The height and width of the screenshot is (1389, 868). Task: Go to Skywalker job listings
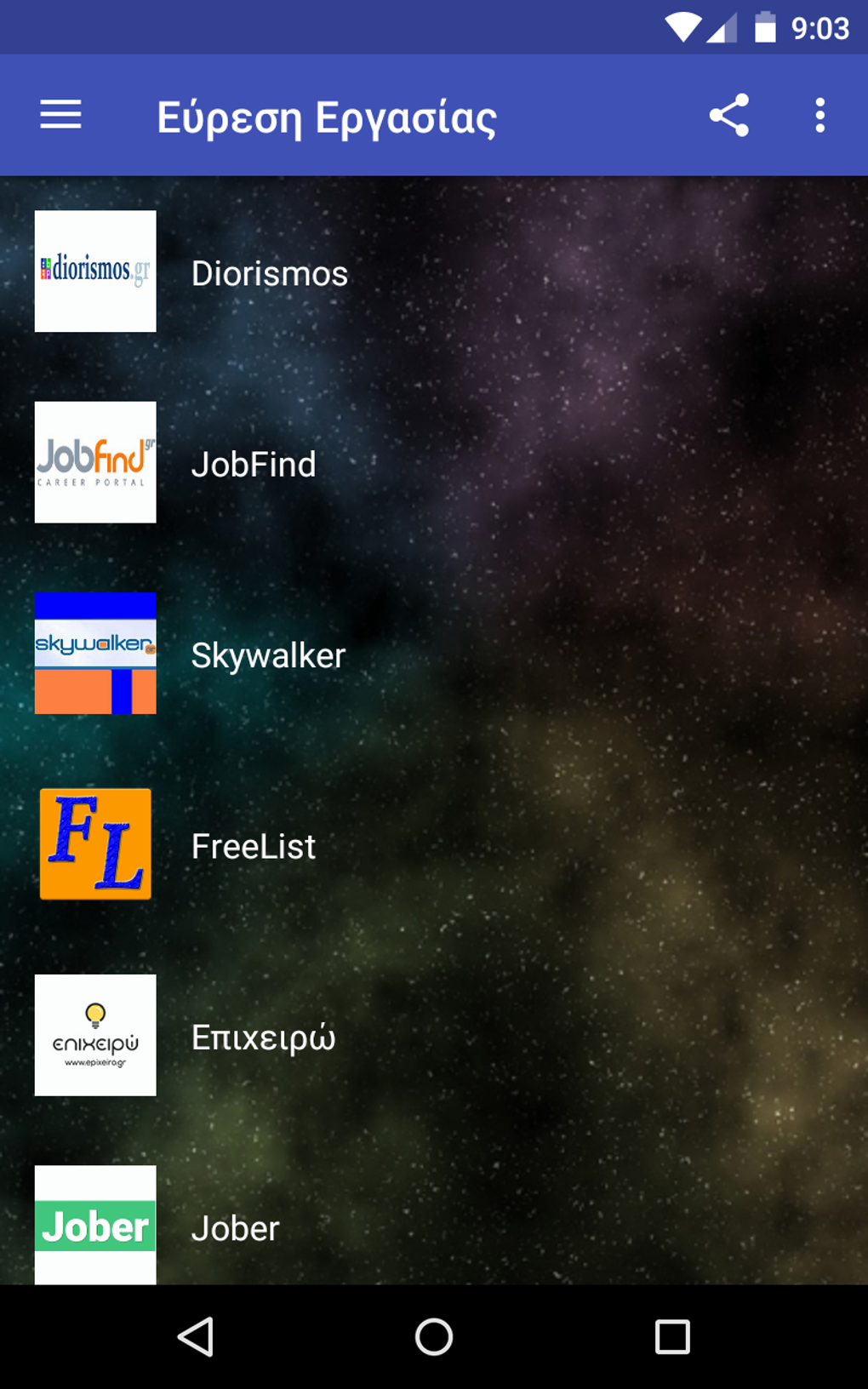[x=268, y=655]
